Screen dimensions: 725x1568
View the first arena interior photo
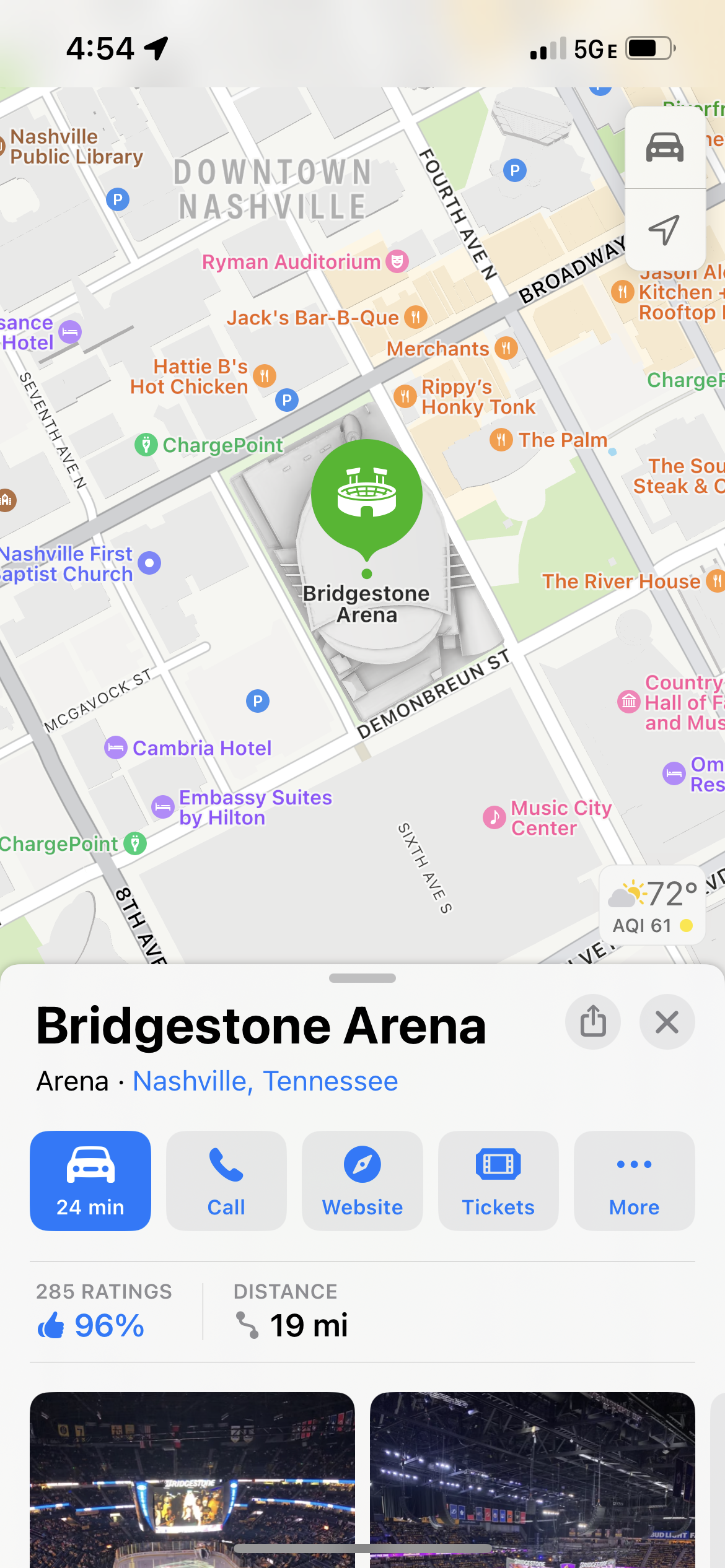click(x=192, y=1479)
